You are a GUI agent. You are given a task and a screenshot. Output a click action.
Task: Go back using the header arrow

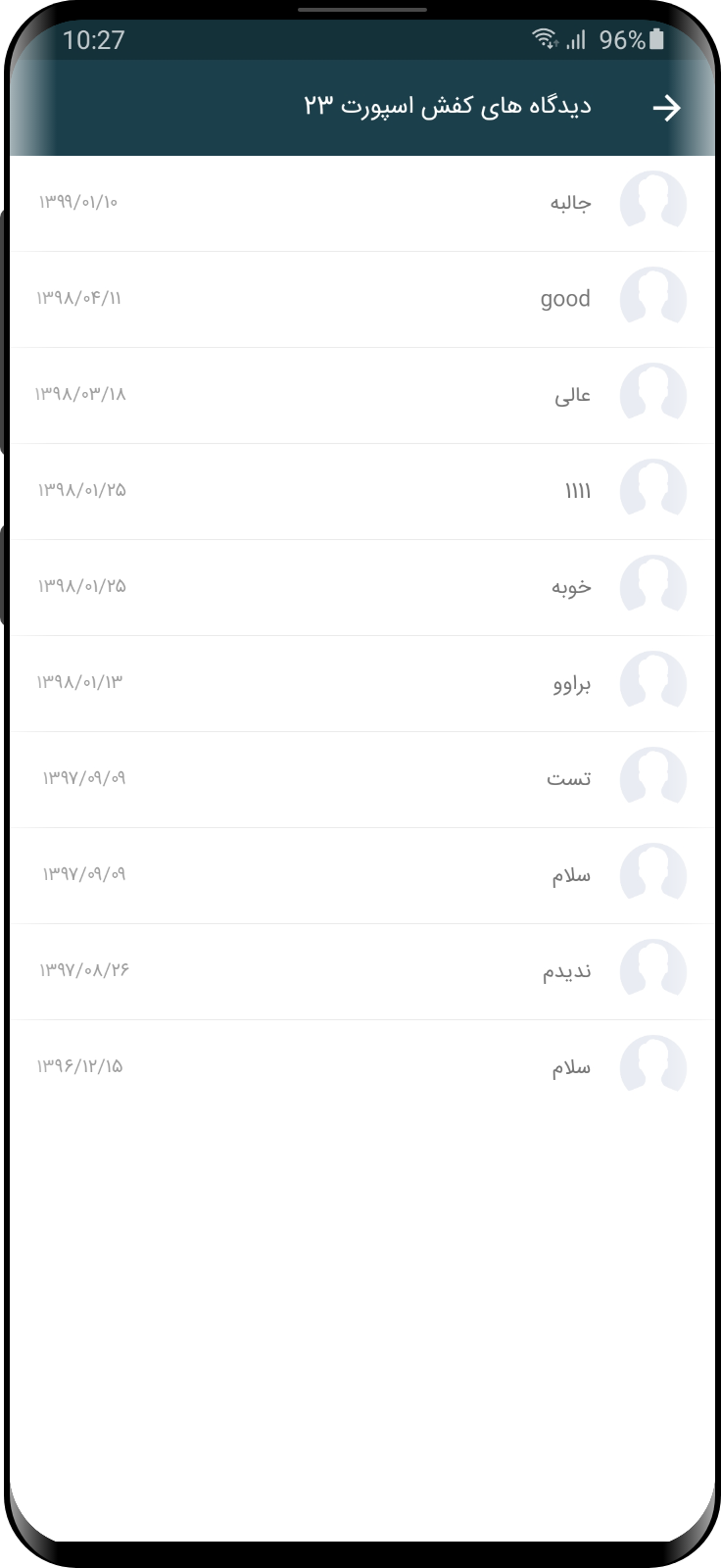[666, 108]
